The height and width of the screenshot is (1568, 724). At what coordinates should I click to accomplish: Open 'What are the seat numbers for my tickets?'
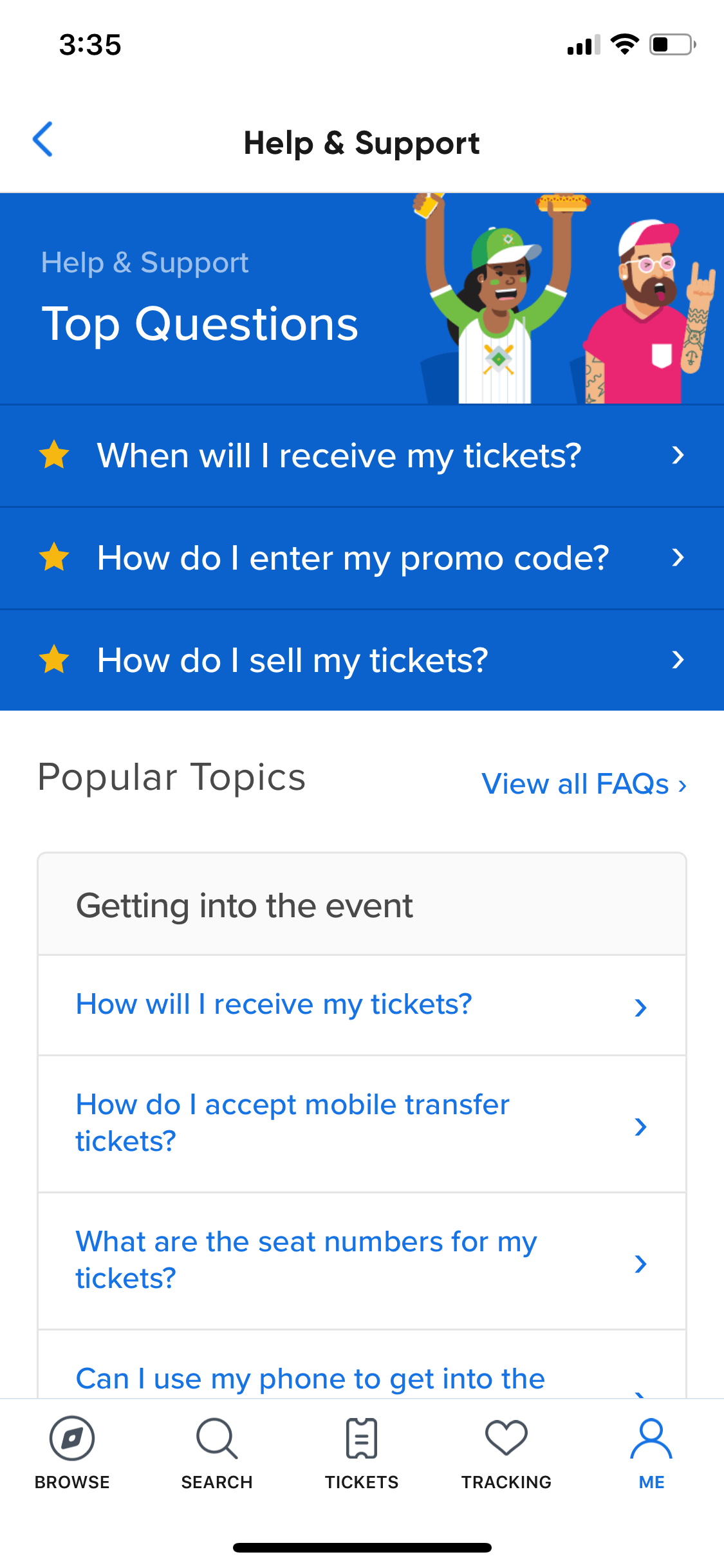362,1261
